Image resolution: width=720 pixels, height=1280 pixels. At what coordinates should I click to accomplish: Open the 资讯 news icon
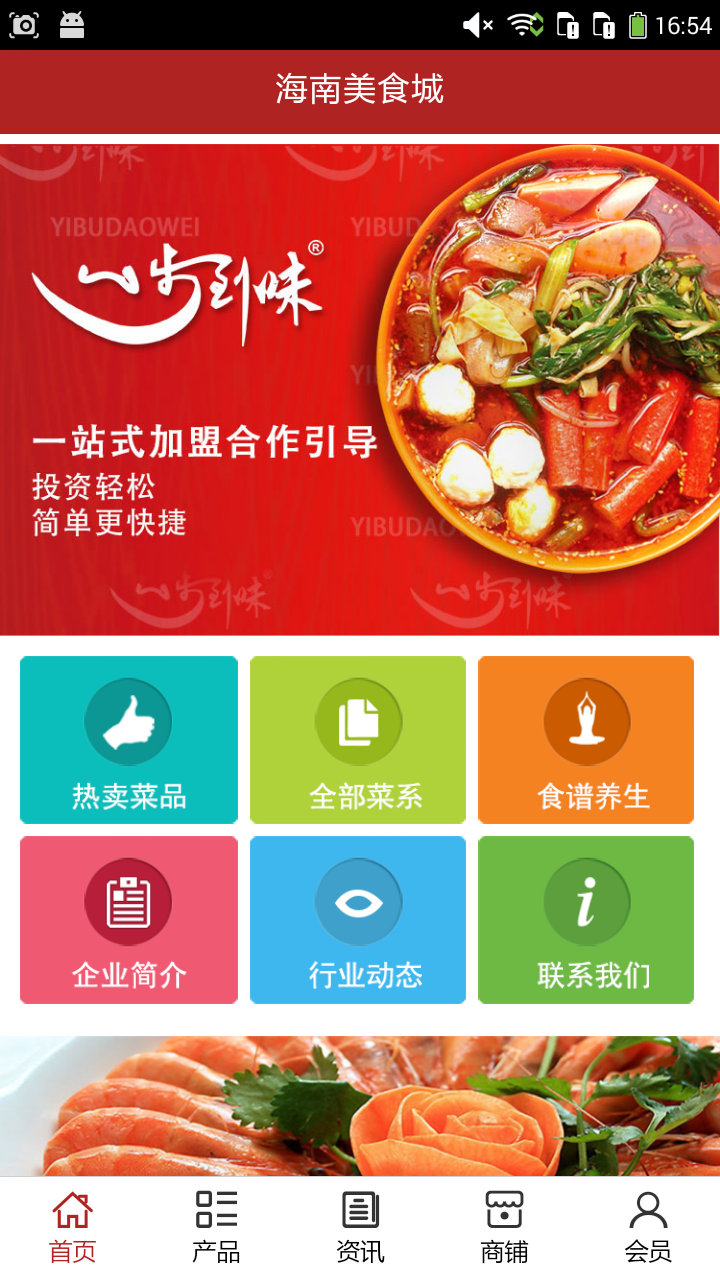point(360,1209)
